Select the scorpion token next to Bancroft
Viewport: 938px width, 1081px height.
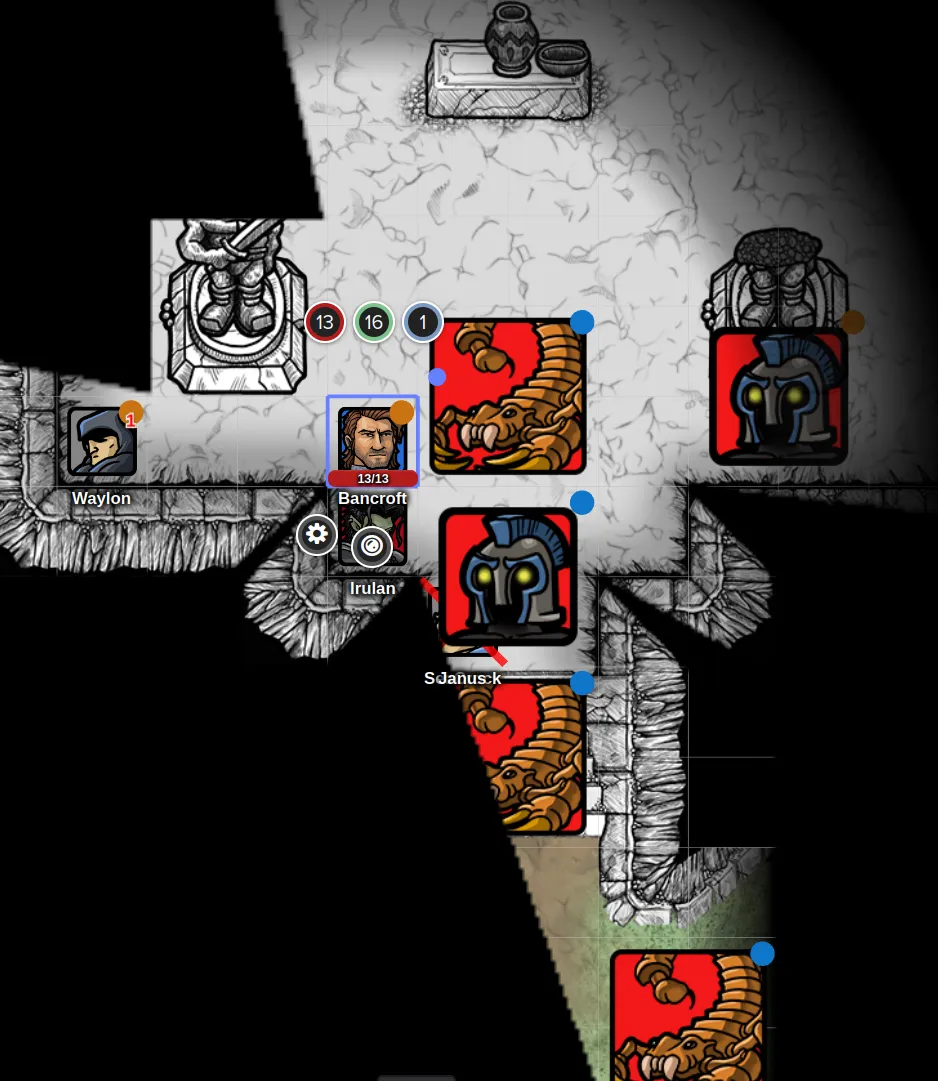coord(508,397)
